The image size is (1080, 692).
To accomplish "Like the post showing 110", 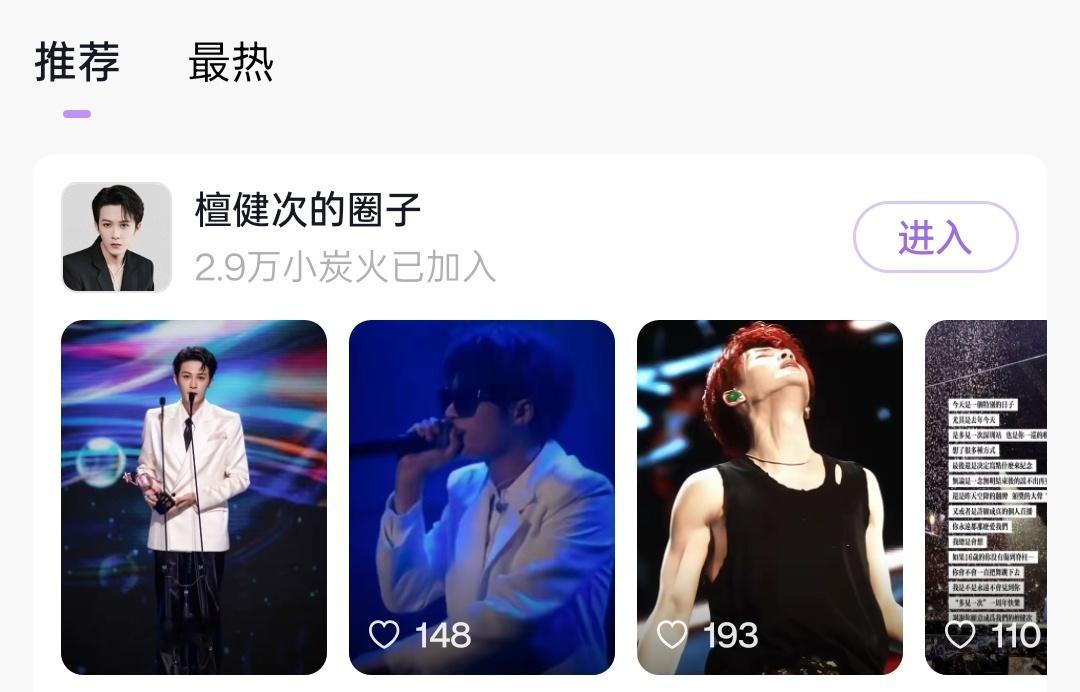I will 960,635.
